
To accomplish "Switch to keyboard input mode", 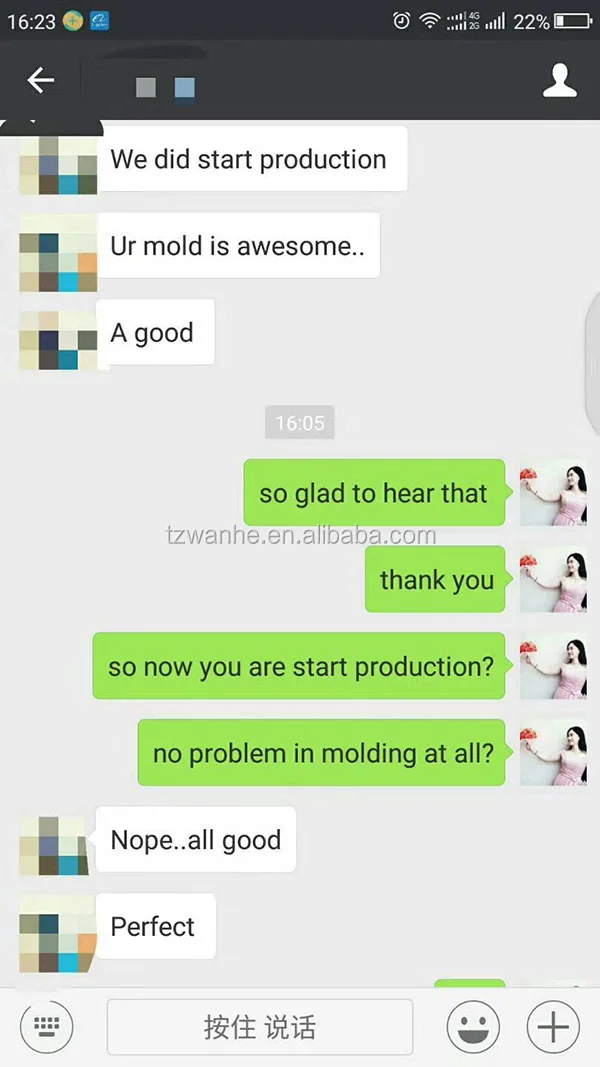I will pyautogui.click(x=46, y=1026).
